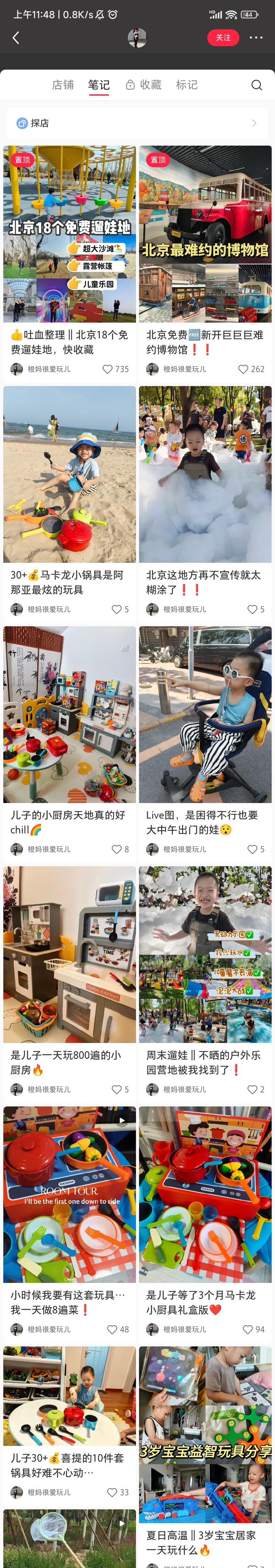Image resolution: width=275 pixels, height=1568 pixels.
Task: Switch to the 店铺 tab
Action: tap(63, 85)
